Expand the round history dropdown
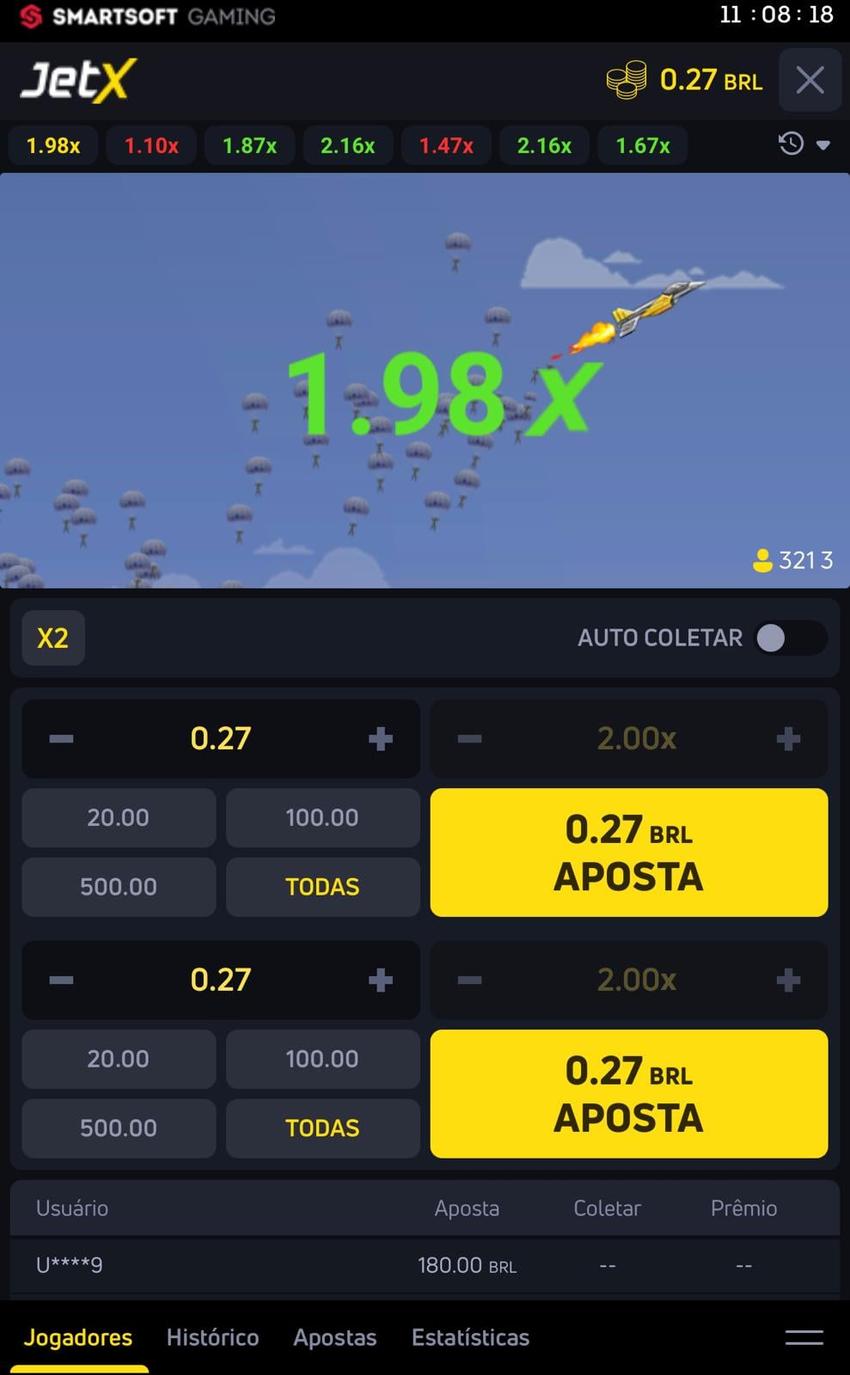 click(x=804, y=145)
